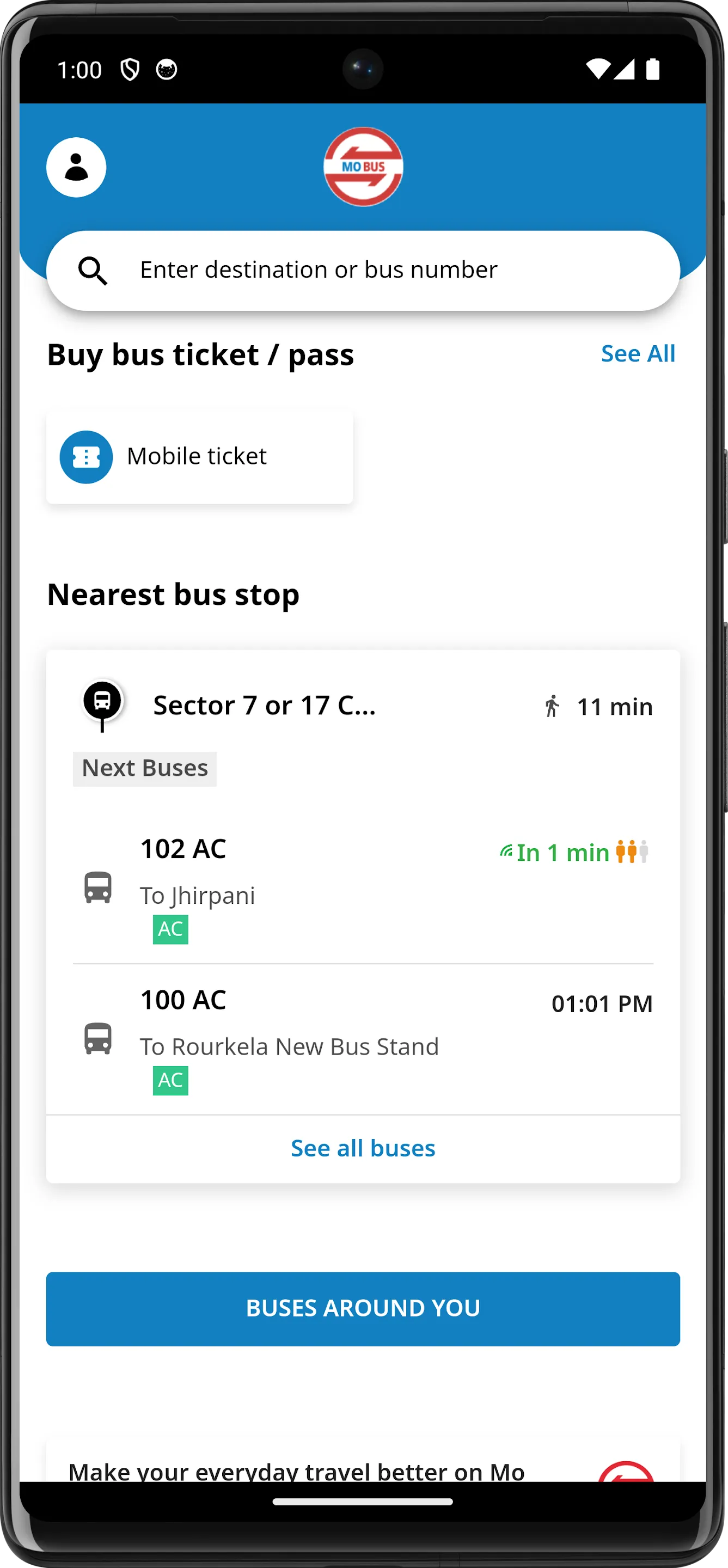Open the Sector 7 or 17 bus stop
This screenshot has width=728, height=1568.
pos(264,706)
